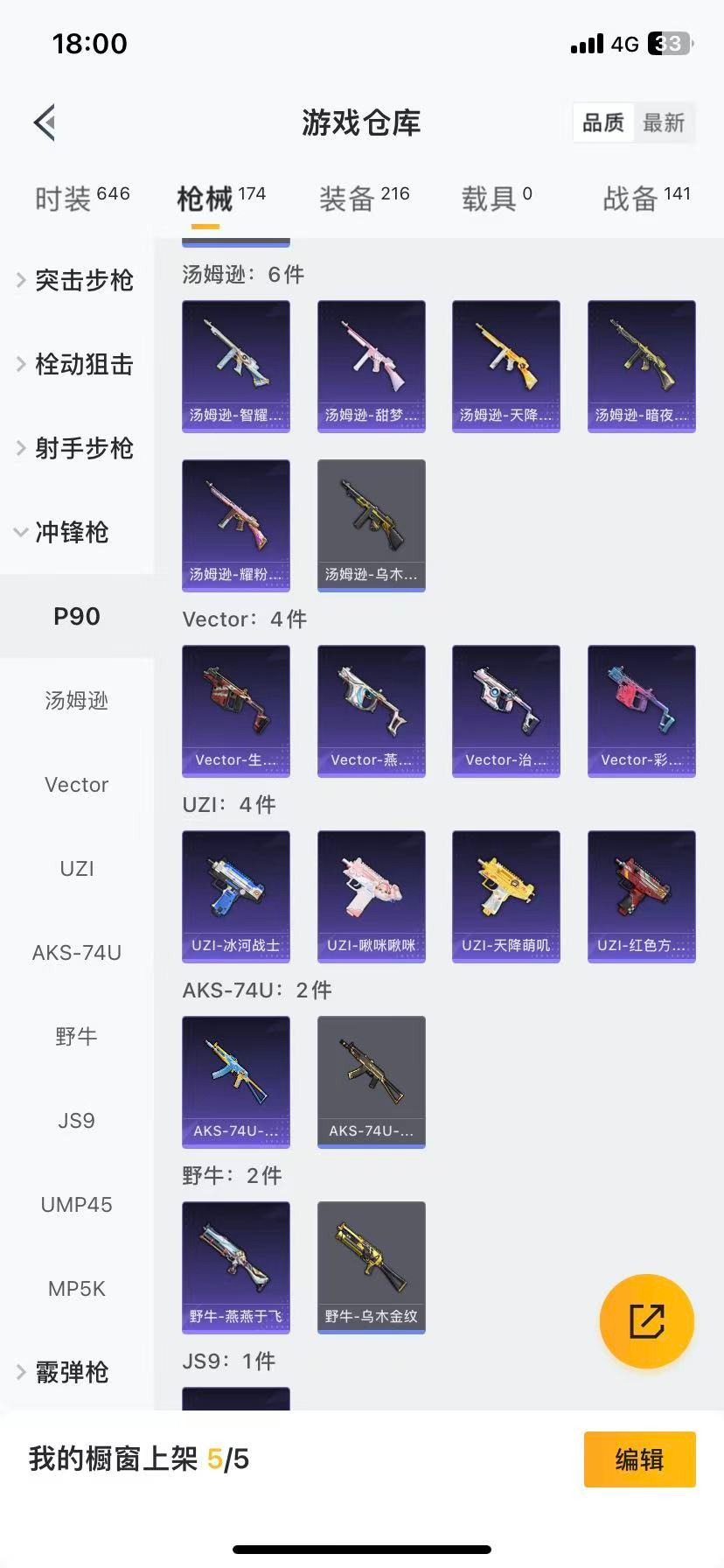Sort the warehouse by 品质 quality
This screenshot has width=724, height=1568.
(602, 122)
